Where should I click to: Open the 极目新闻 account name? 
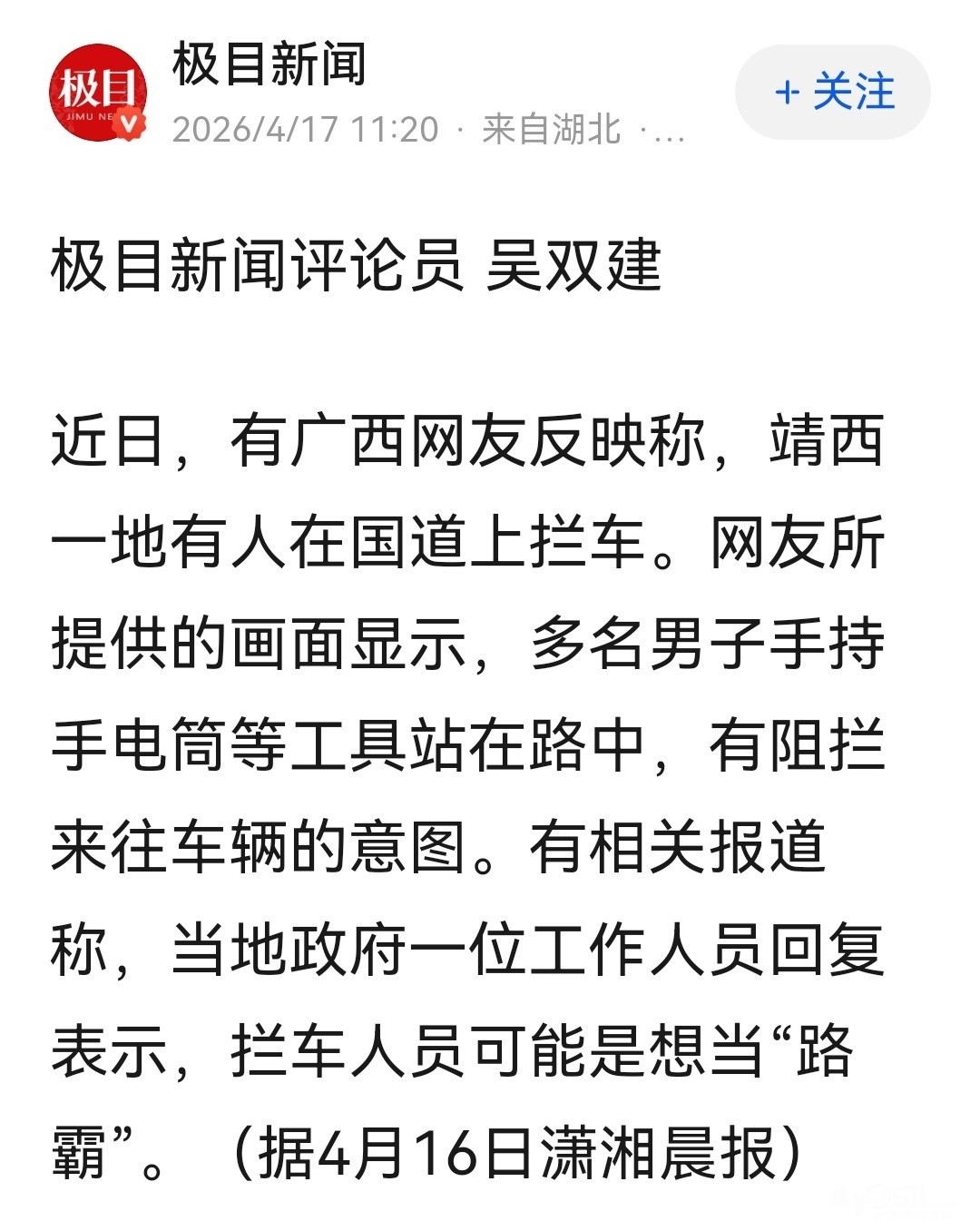click(x=269, y=64)
